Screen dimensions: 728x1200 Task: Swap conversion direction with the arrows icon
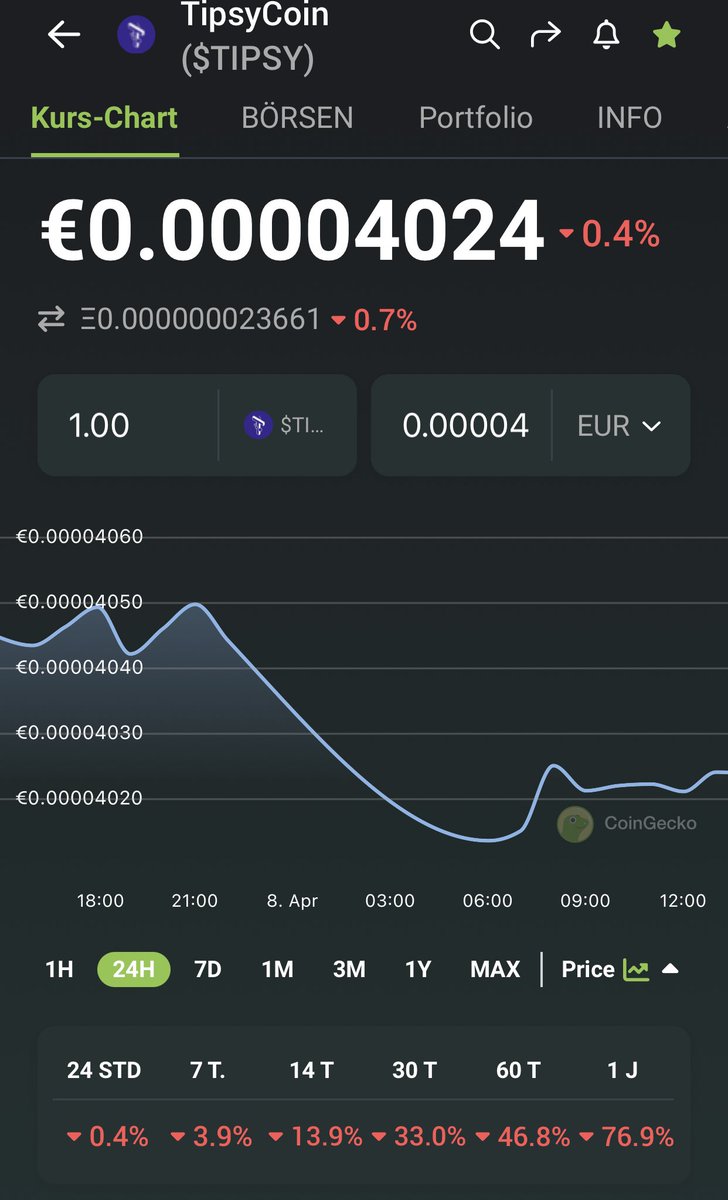51,320
